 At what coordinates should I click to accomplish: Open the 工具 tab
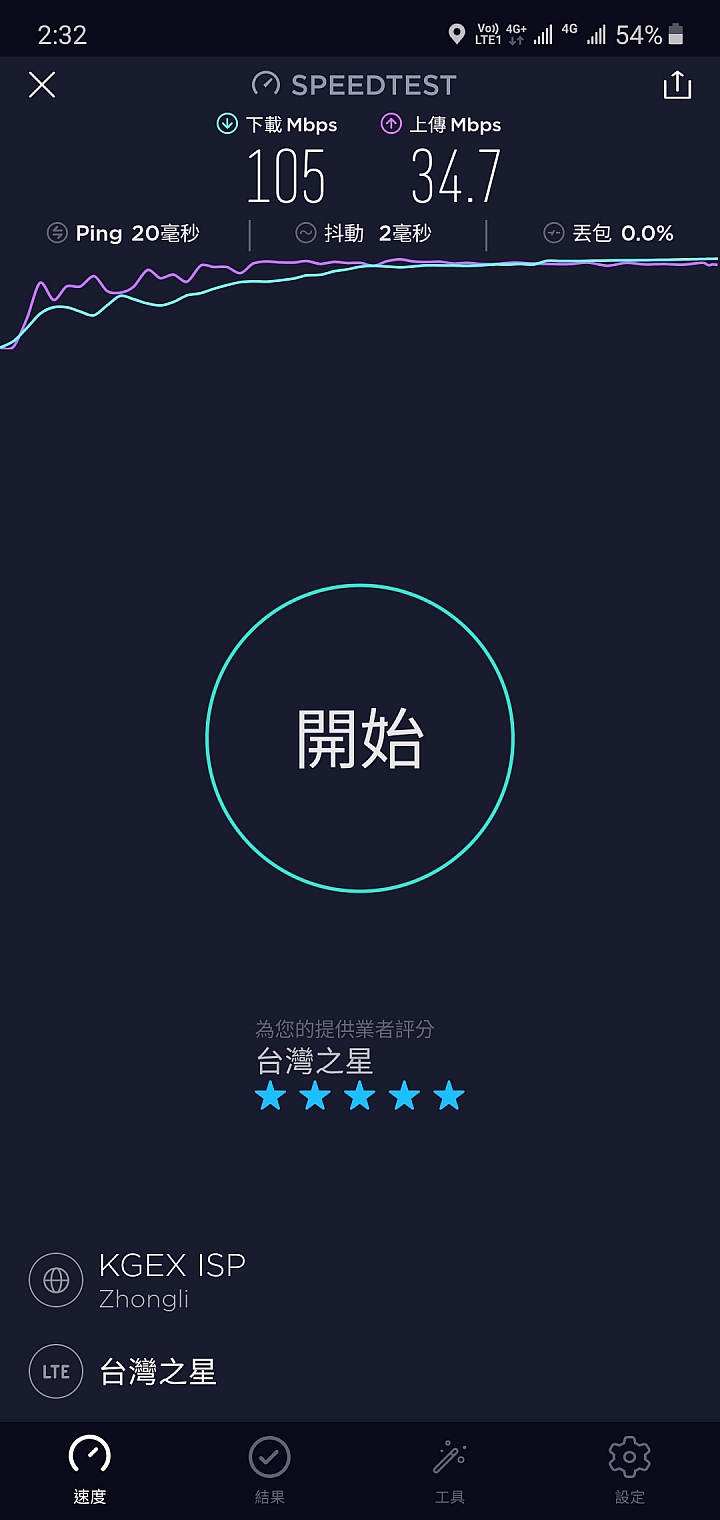click(450, 1470)
